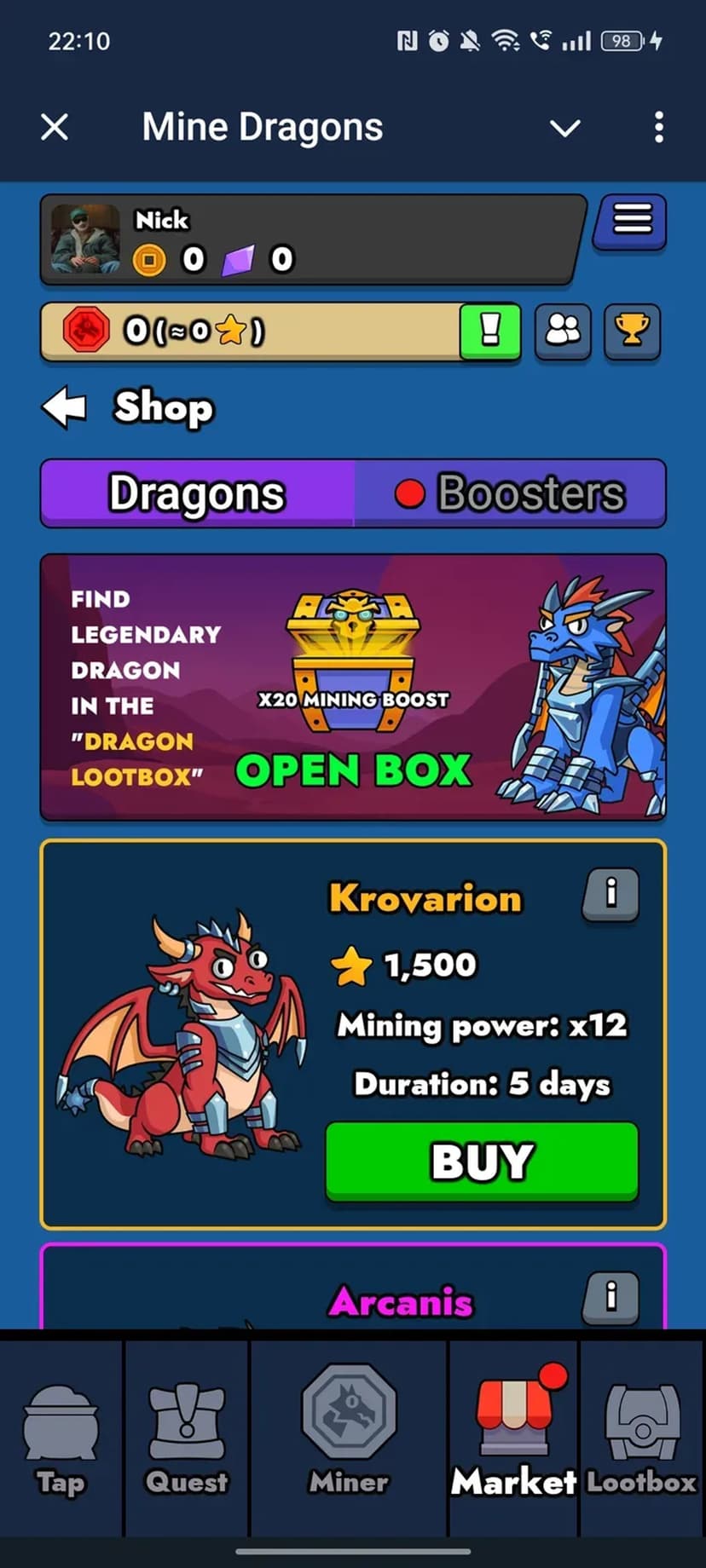Open the friends icon

point(563,330)
